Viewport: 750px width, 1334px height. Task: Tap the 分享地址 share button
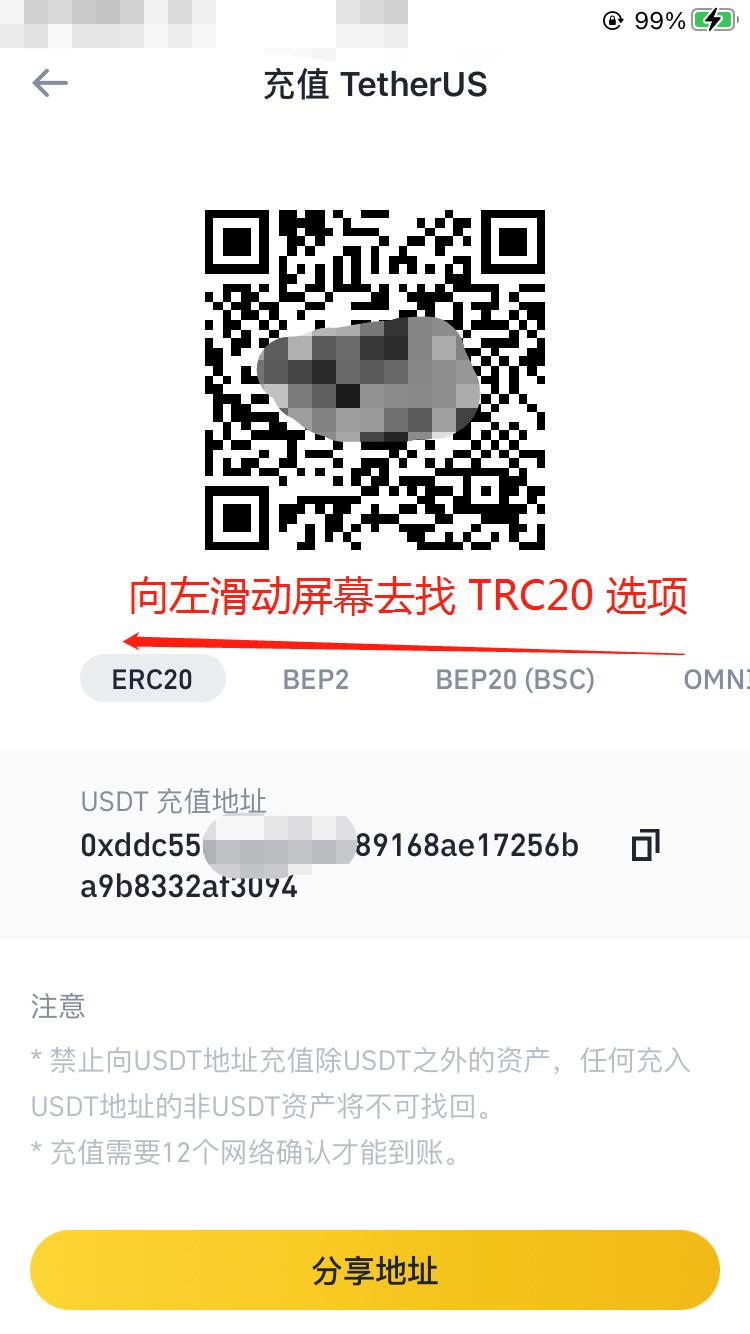[375, 1270]
